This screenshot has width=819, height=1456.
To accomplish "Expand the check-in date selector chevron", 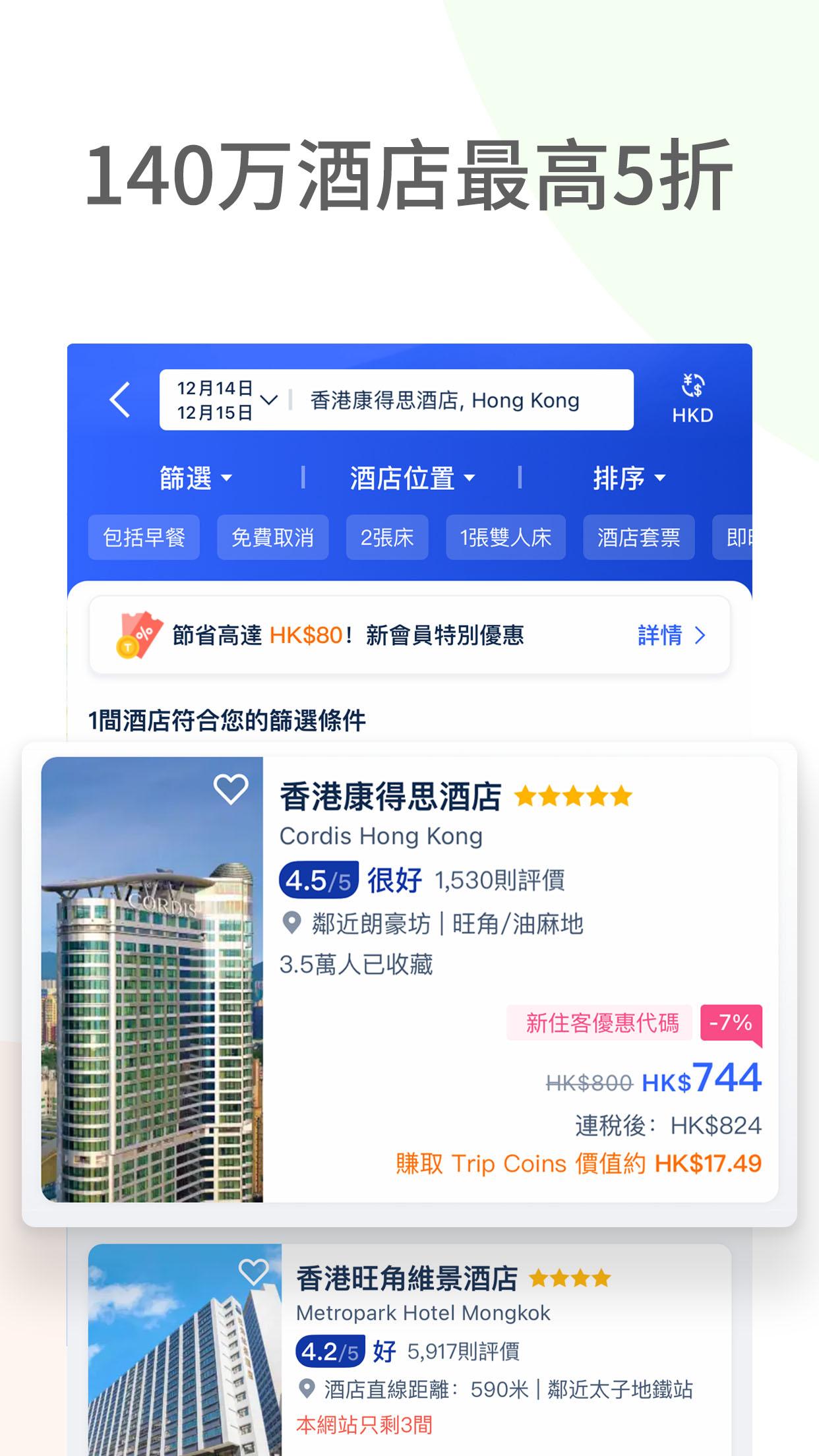I will click(x=269, y=400).
